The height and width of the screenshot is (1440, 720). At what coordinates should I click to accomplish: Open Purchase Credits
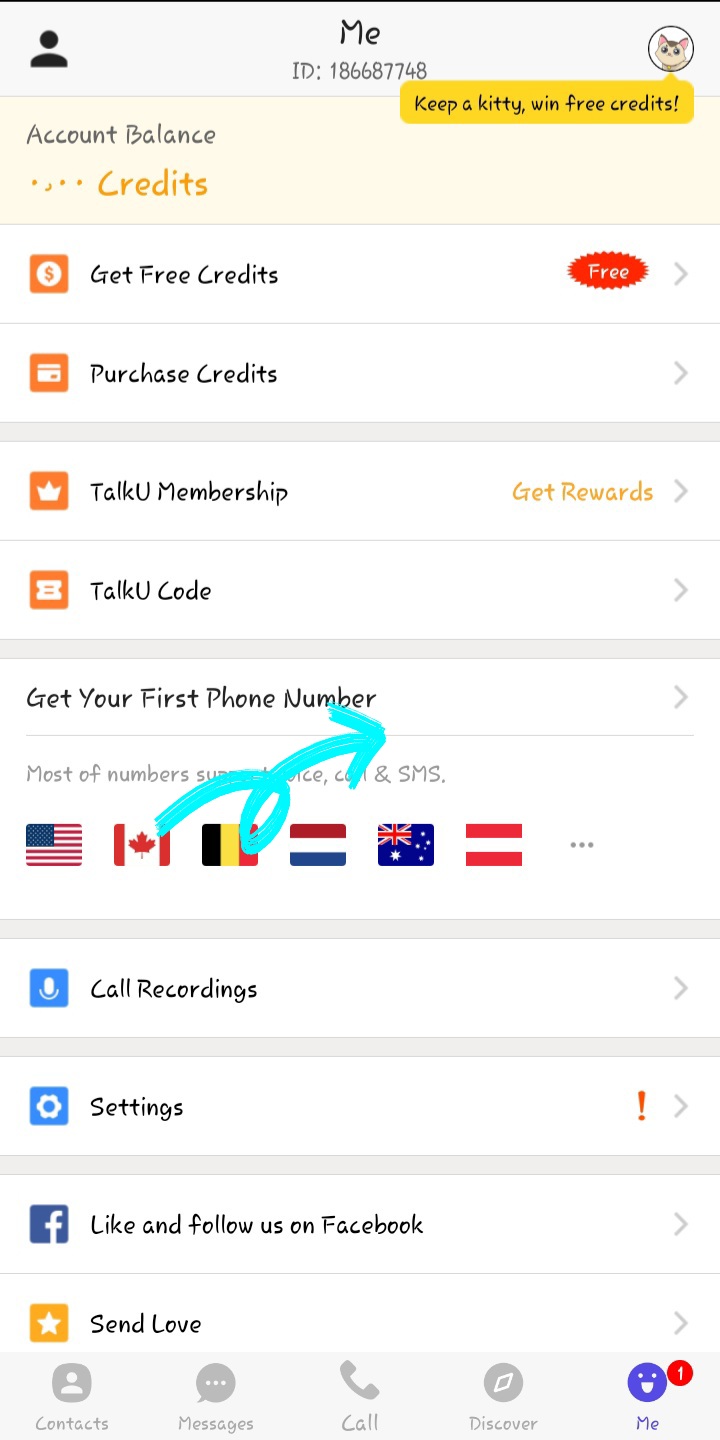[x=360, y=373]
